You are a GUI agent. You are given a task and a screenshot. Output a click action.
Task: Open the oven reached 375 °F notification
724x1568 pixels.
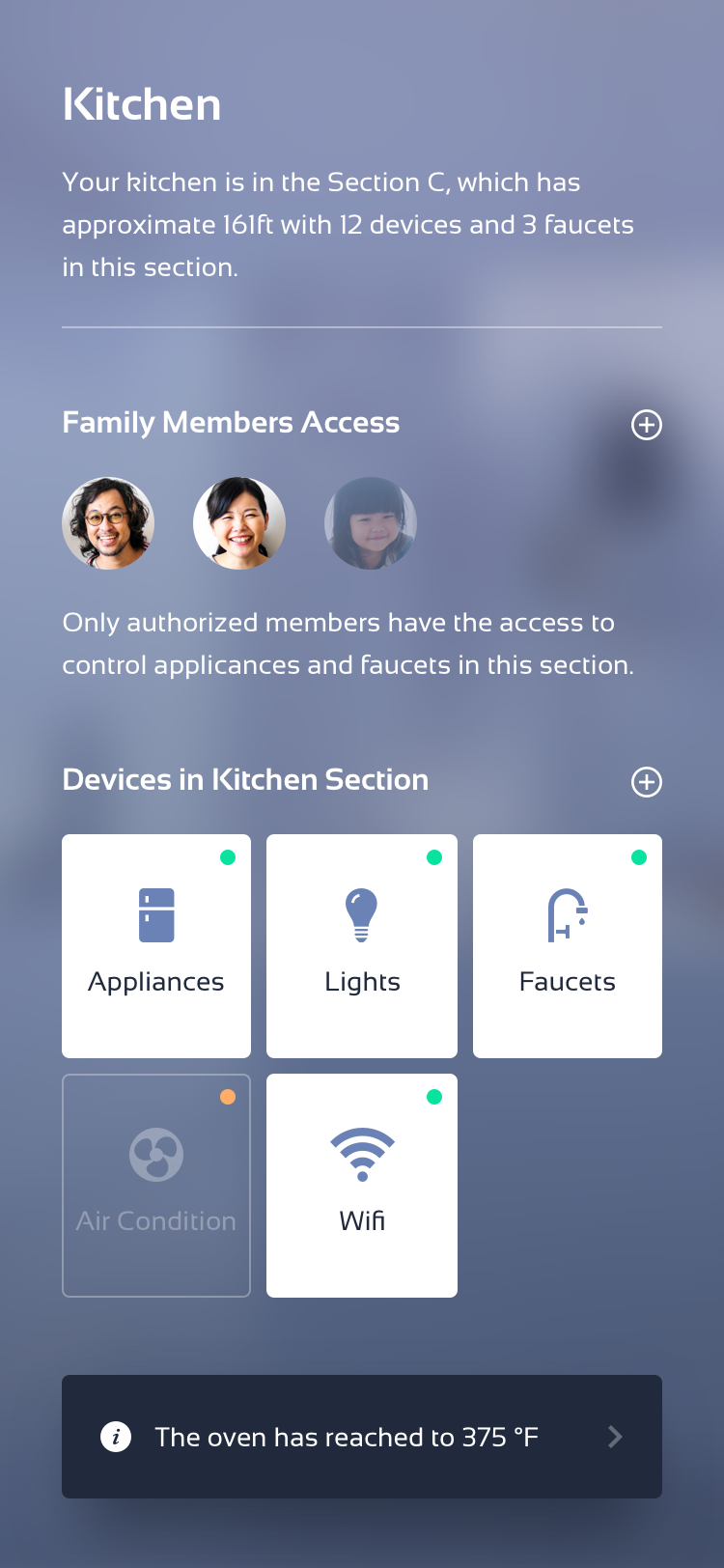[x=362, y=1437]
